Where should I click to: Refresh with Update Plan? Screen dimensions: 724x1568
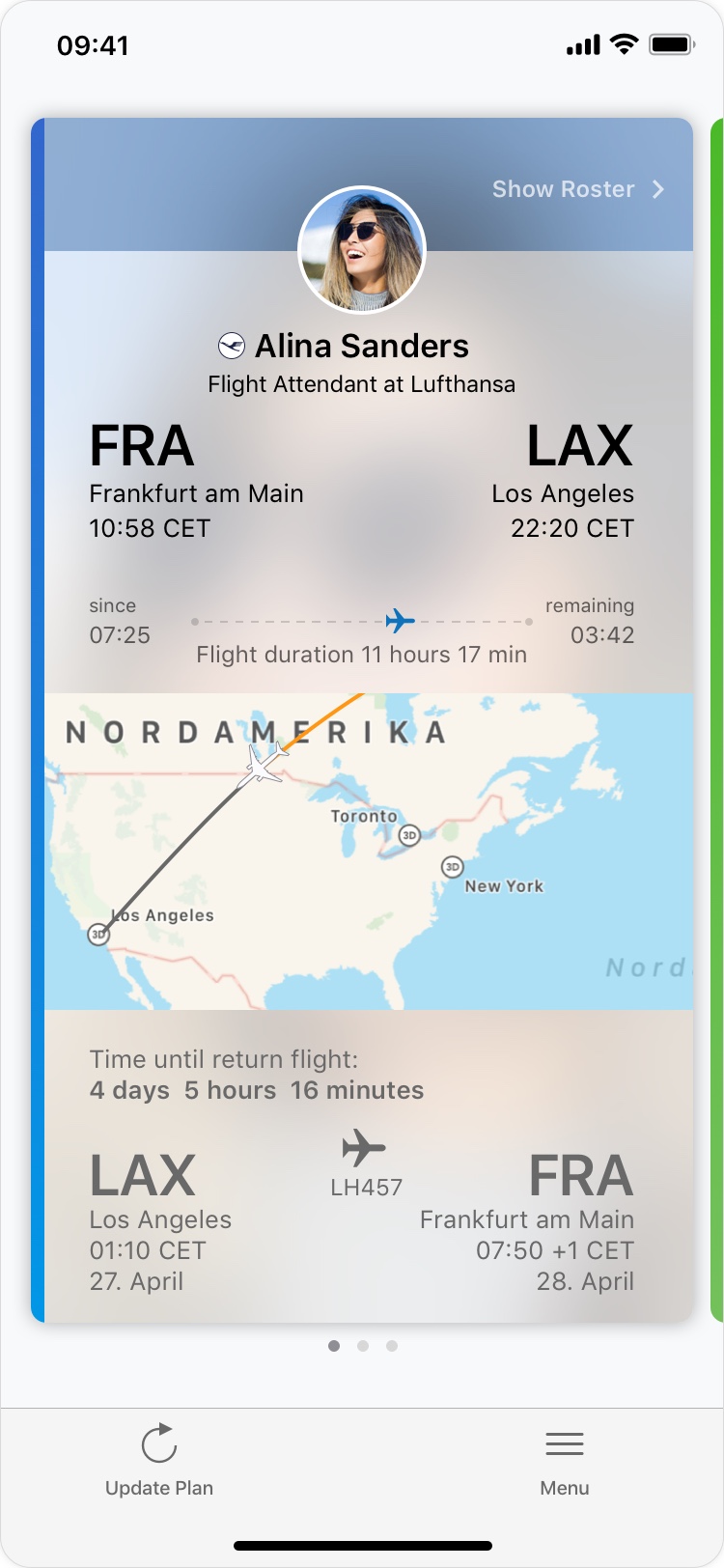159,1459
